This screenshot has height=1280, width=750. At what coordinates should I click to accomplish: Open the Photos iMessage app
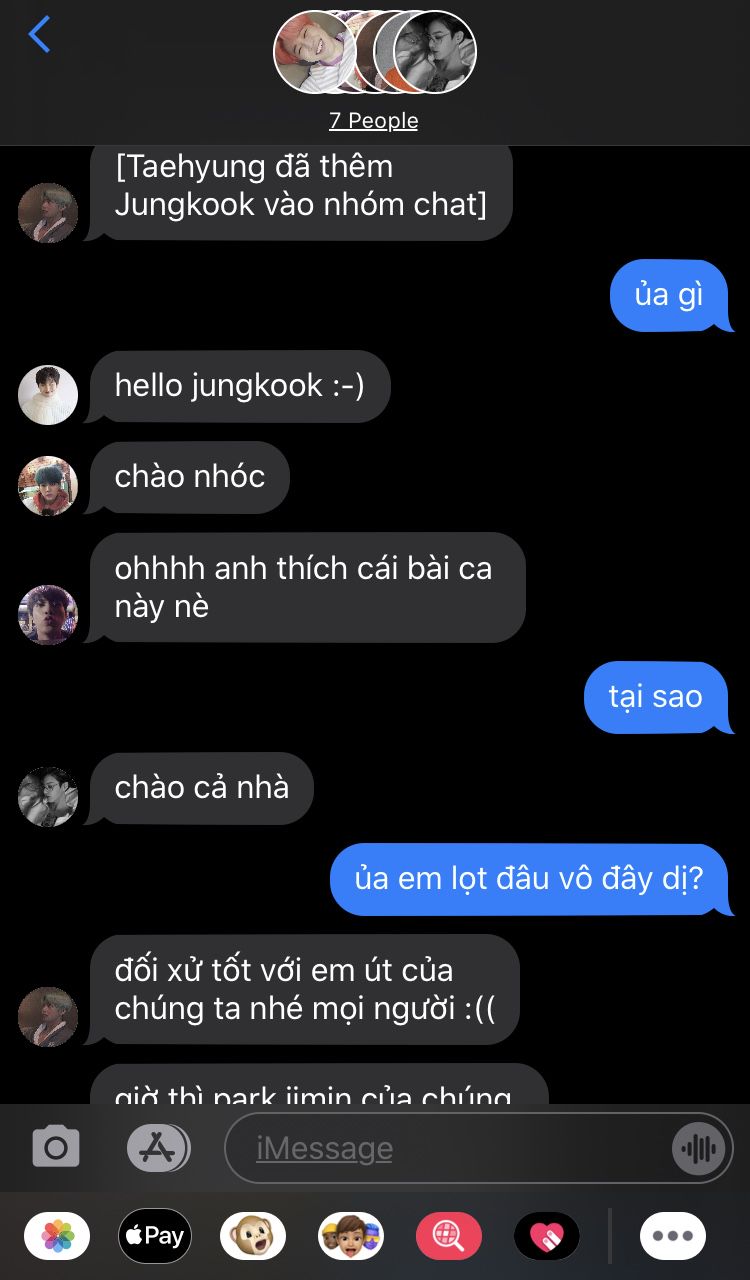pos(57,1237)
